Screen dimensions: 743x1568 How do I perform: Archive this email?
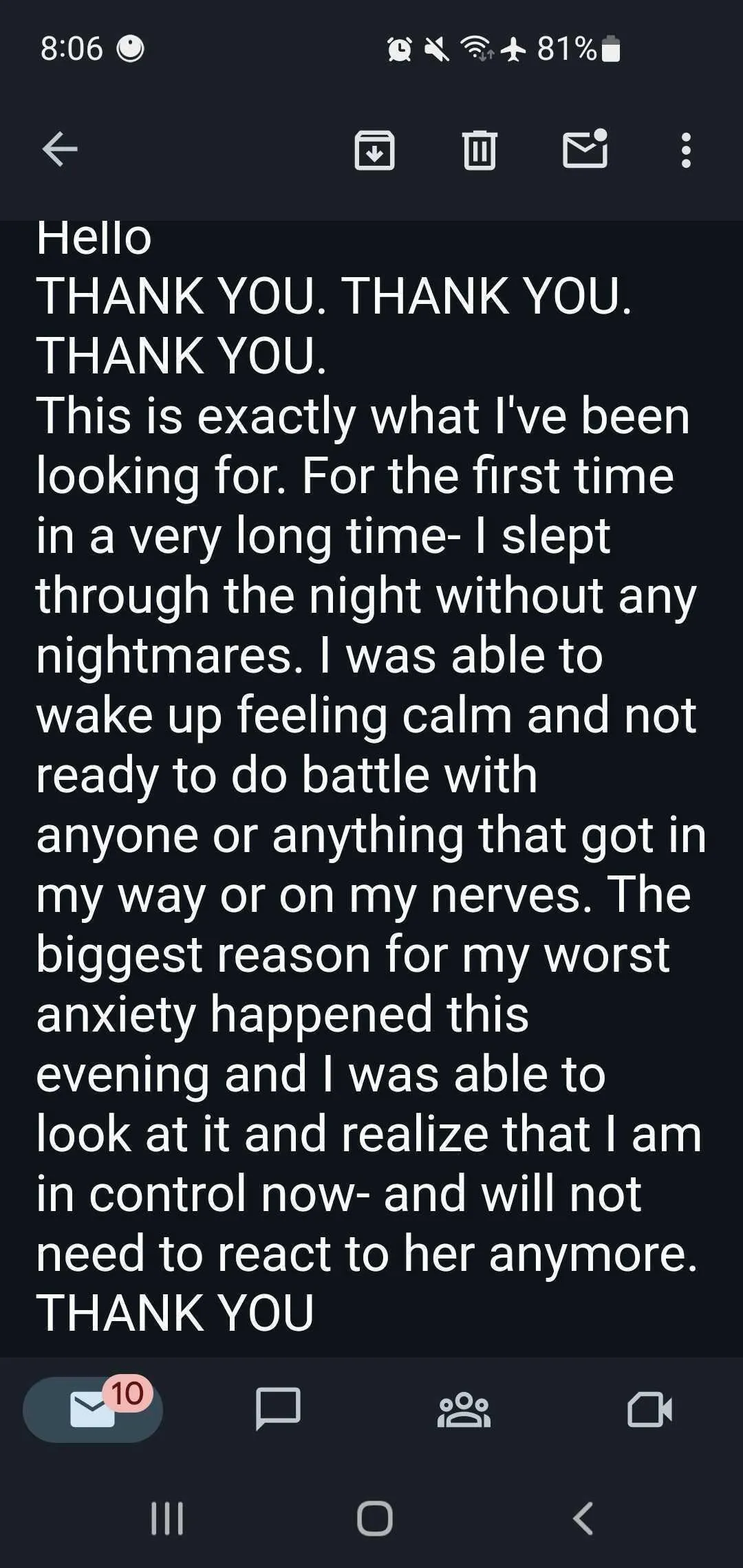click(x=374, y=149)
